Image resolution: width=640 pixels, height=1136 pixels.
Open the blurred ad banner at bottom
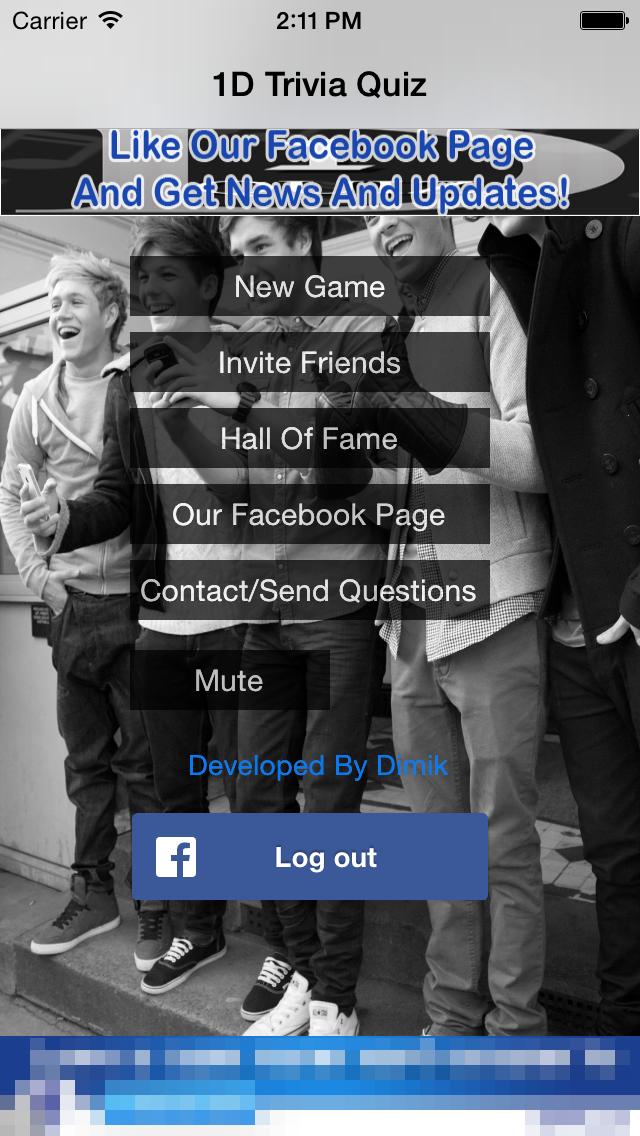click(x=320, y=1085)
